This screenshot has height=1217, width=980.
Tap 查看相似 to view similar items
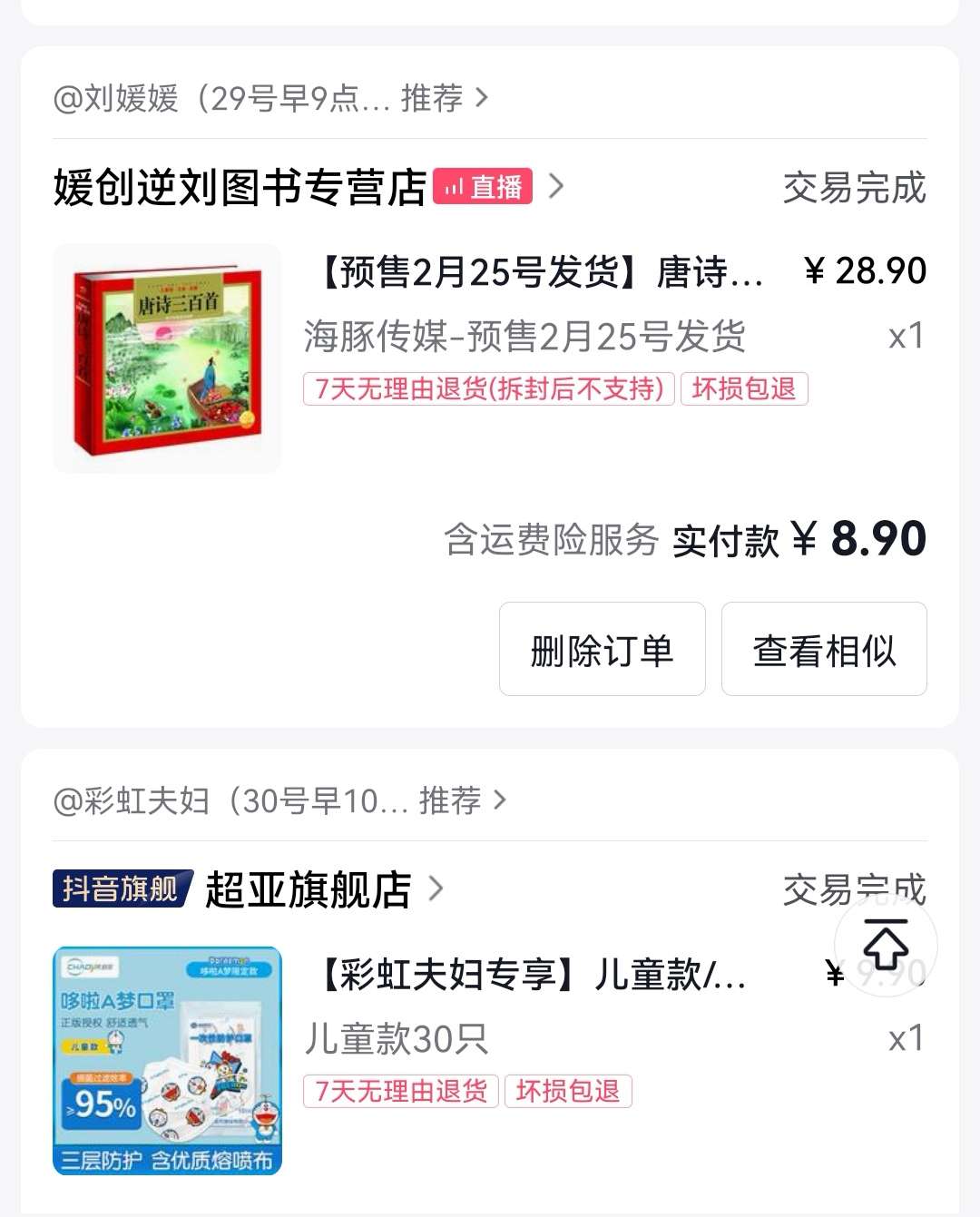824,650
